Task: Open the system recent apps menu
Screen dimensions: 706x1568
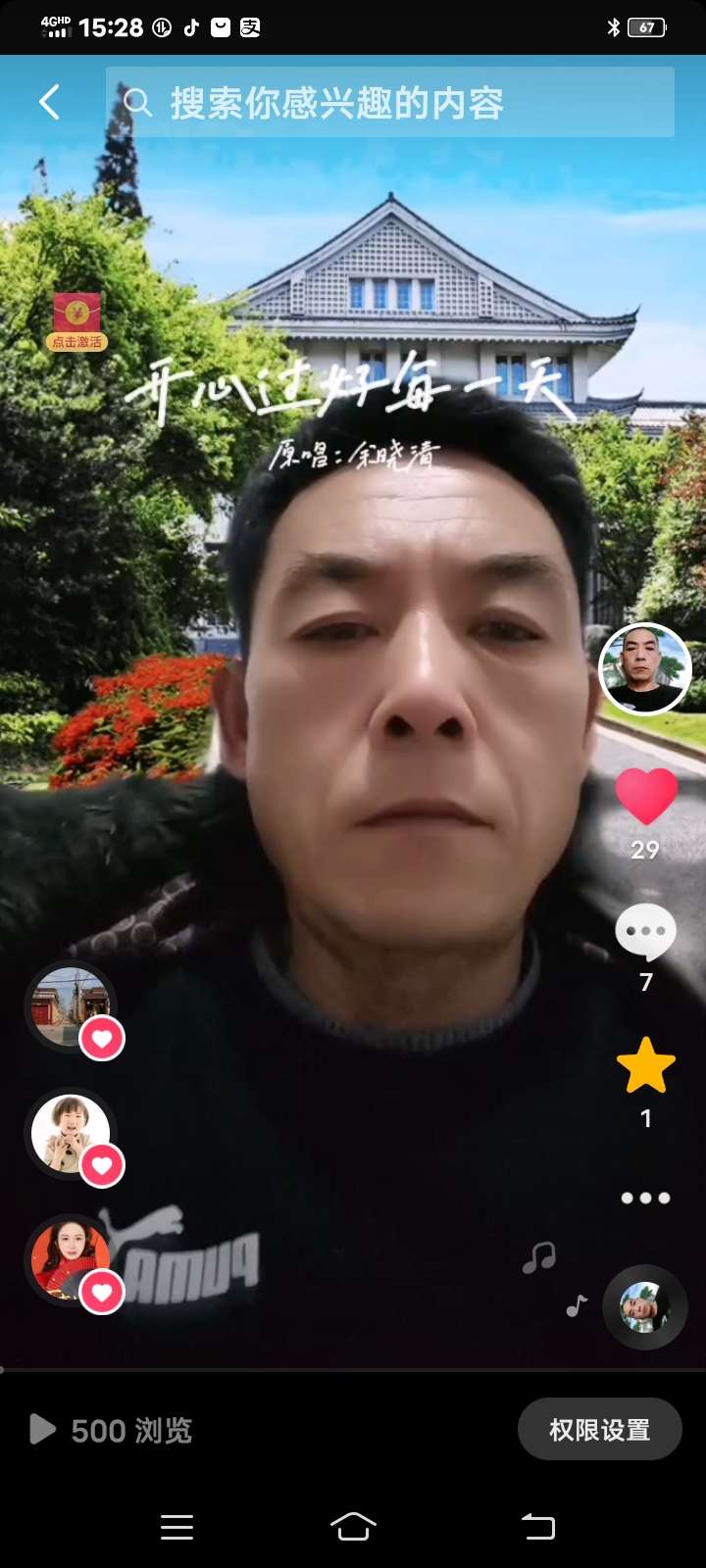Action: (176, 1526)
